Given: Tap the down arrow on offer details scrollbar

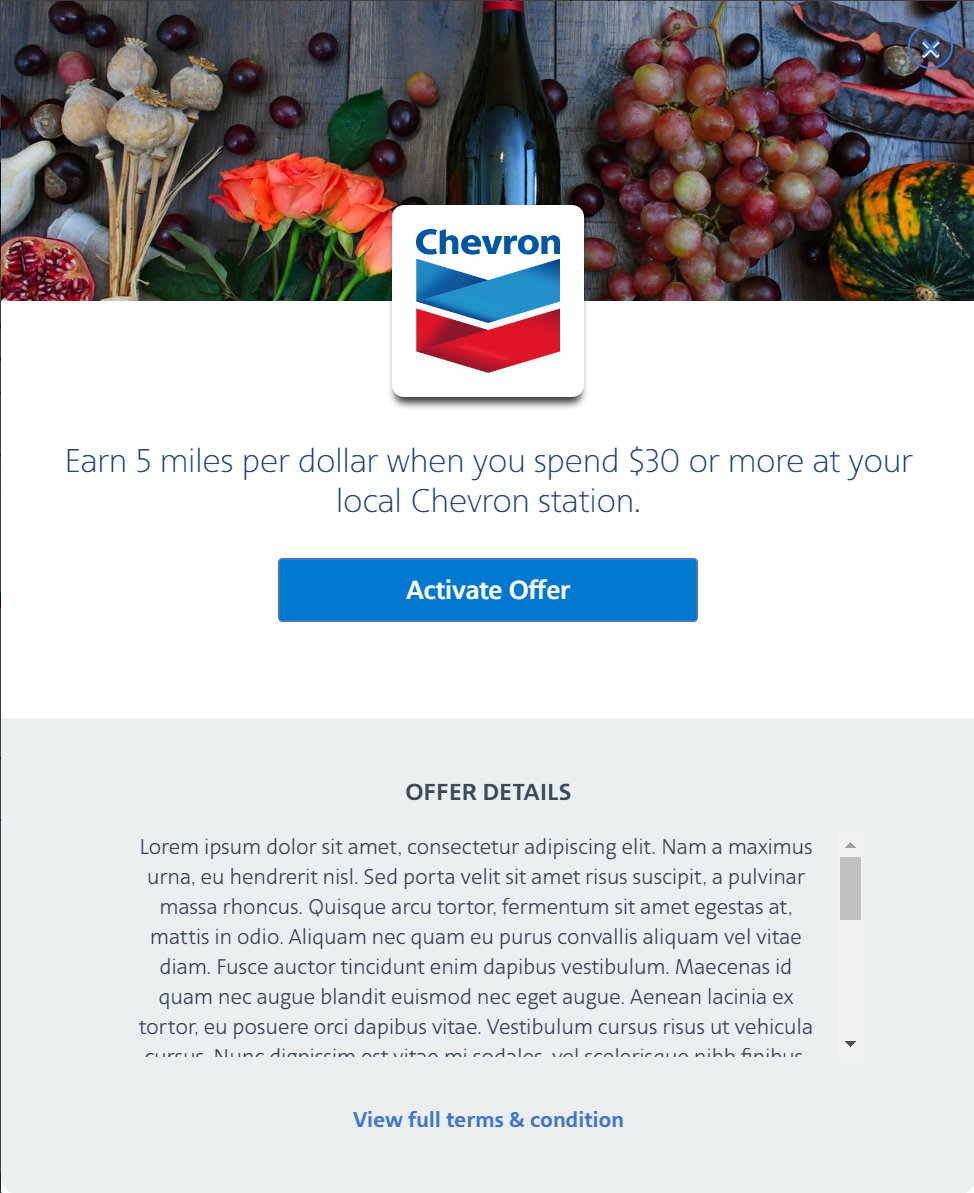Looking at the screenshot, I should click(x=850, y=1044).
